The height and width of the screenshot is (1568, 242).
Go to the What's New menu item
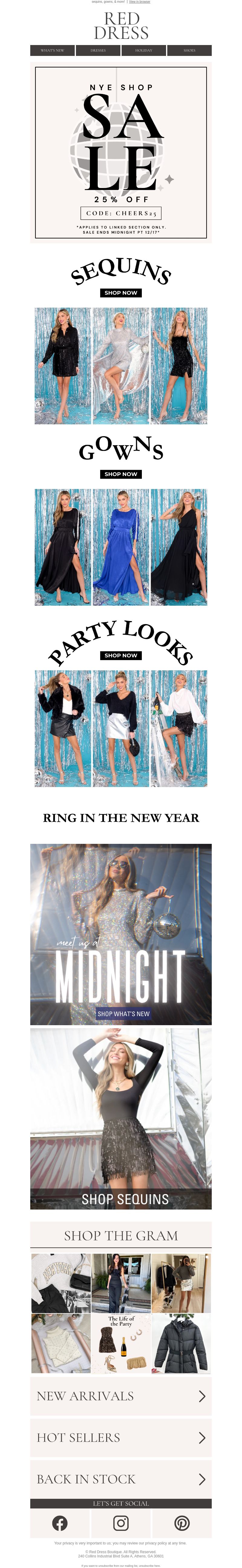click(x=52, y=50)
